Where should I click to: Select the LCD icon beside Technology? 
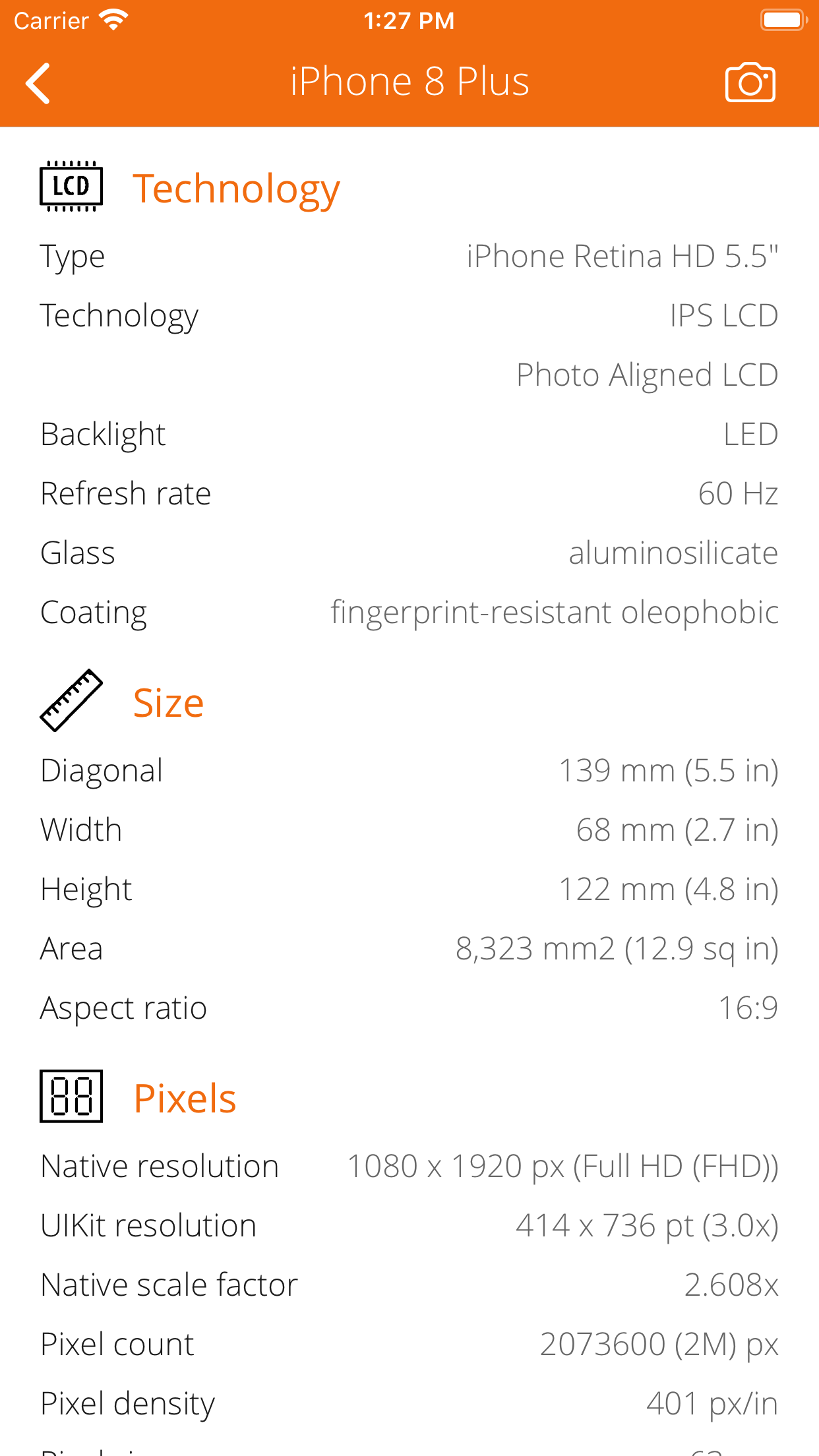click(71, 185)
